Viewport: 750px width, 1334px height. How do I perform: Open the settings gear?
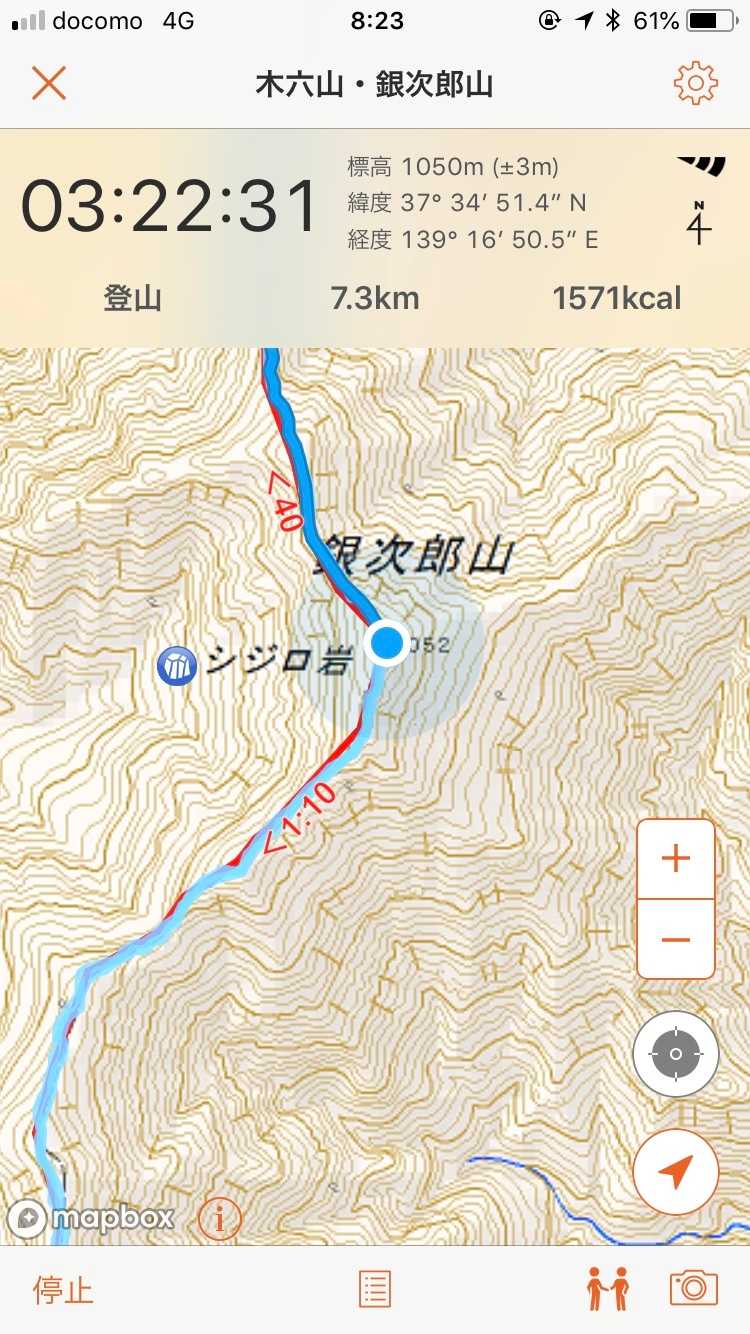(x=695, y=83)
